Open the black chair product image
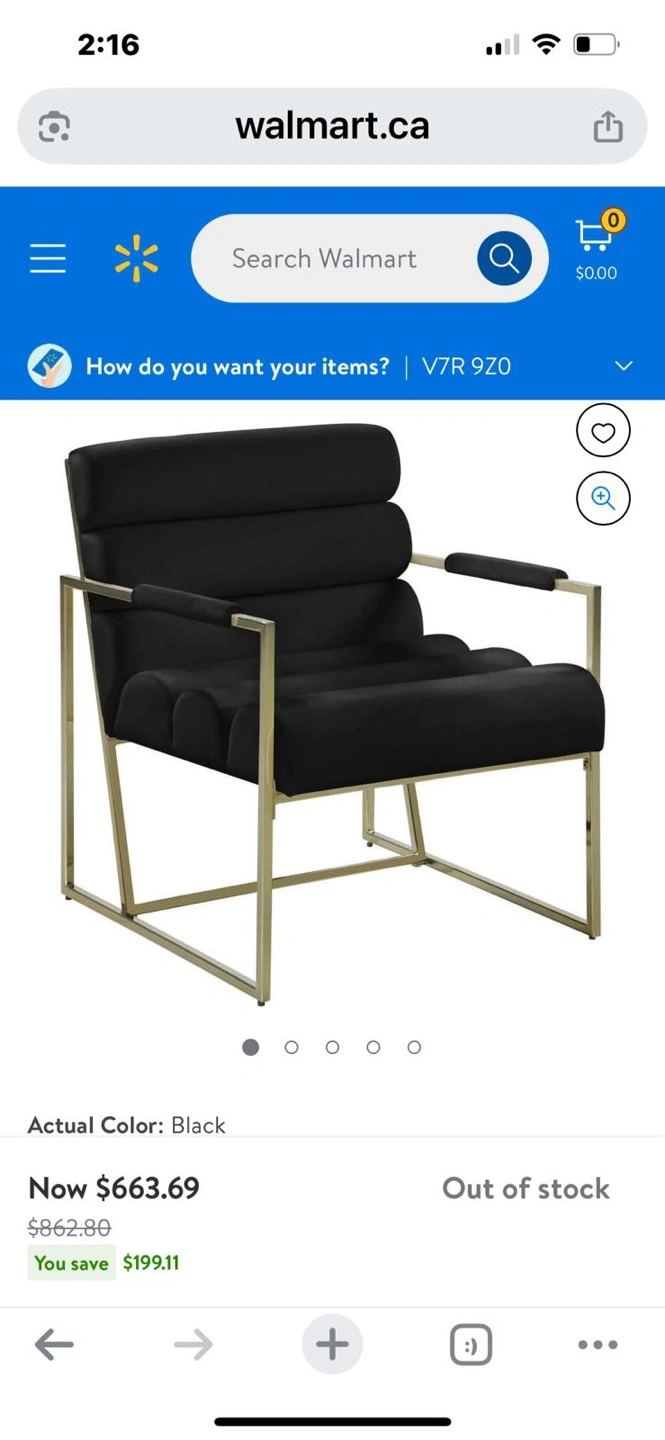Viewport: 665px width, 1440px height. click(332, 713)
